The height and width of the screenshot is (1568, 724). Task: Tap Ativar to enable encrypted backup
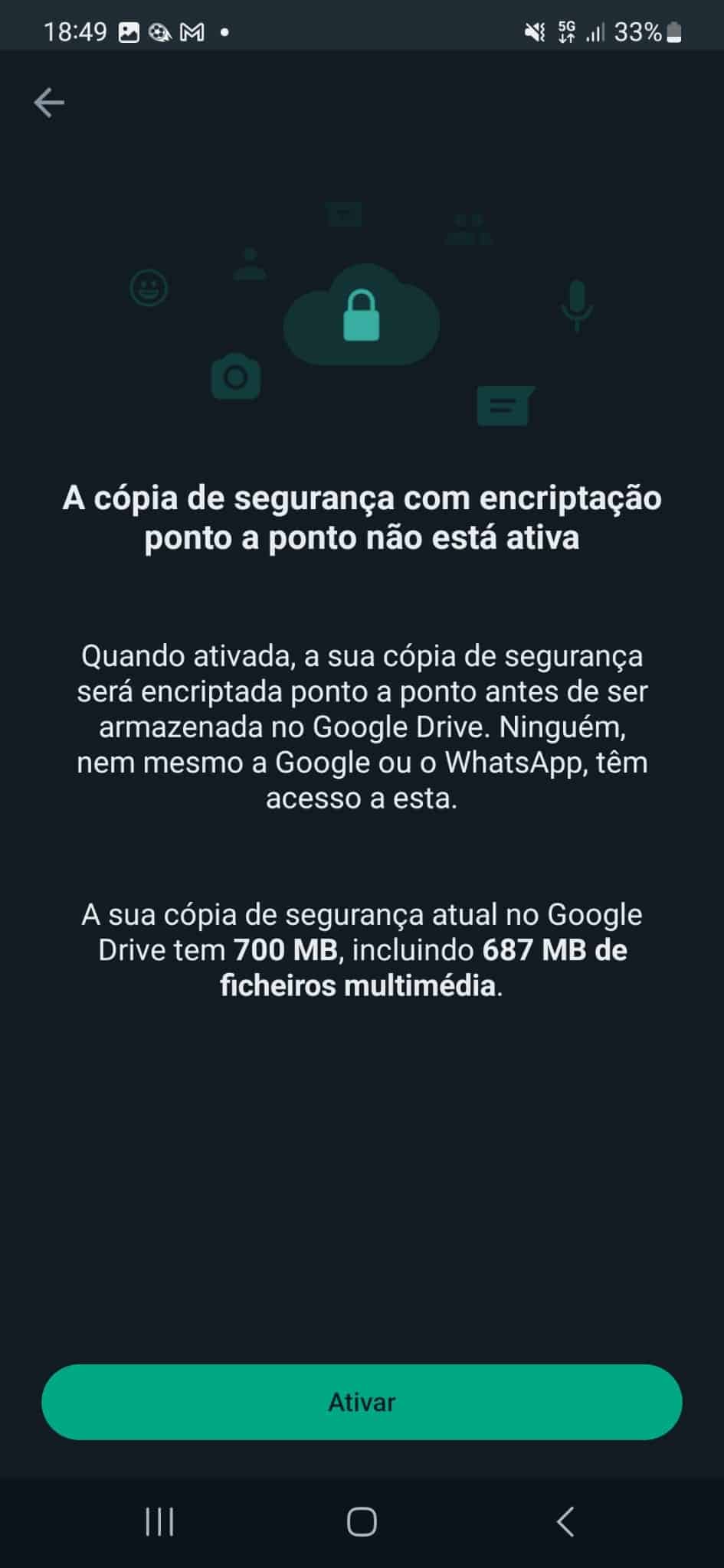pos(362,1402)
